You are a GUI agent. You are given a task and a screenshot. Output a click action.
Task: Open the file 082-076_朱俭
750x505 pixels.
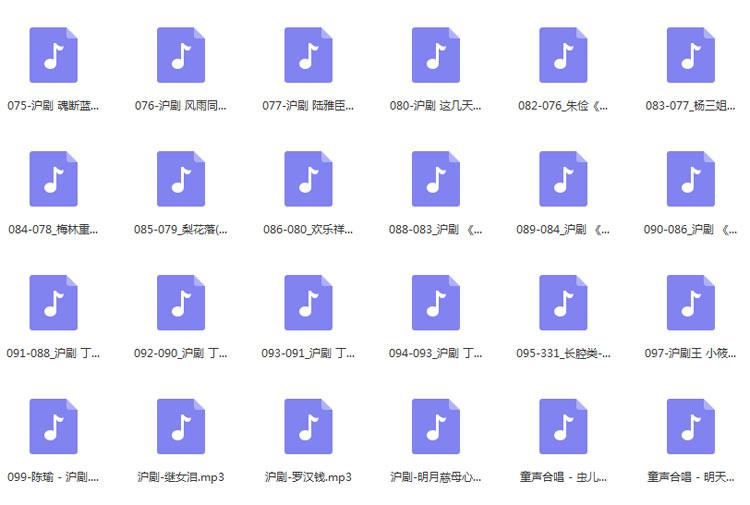[x=563, y=55]
